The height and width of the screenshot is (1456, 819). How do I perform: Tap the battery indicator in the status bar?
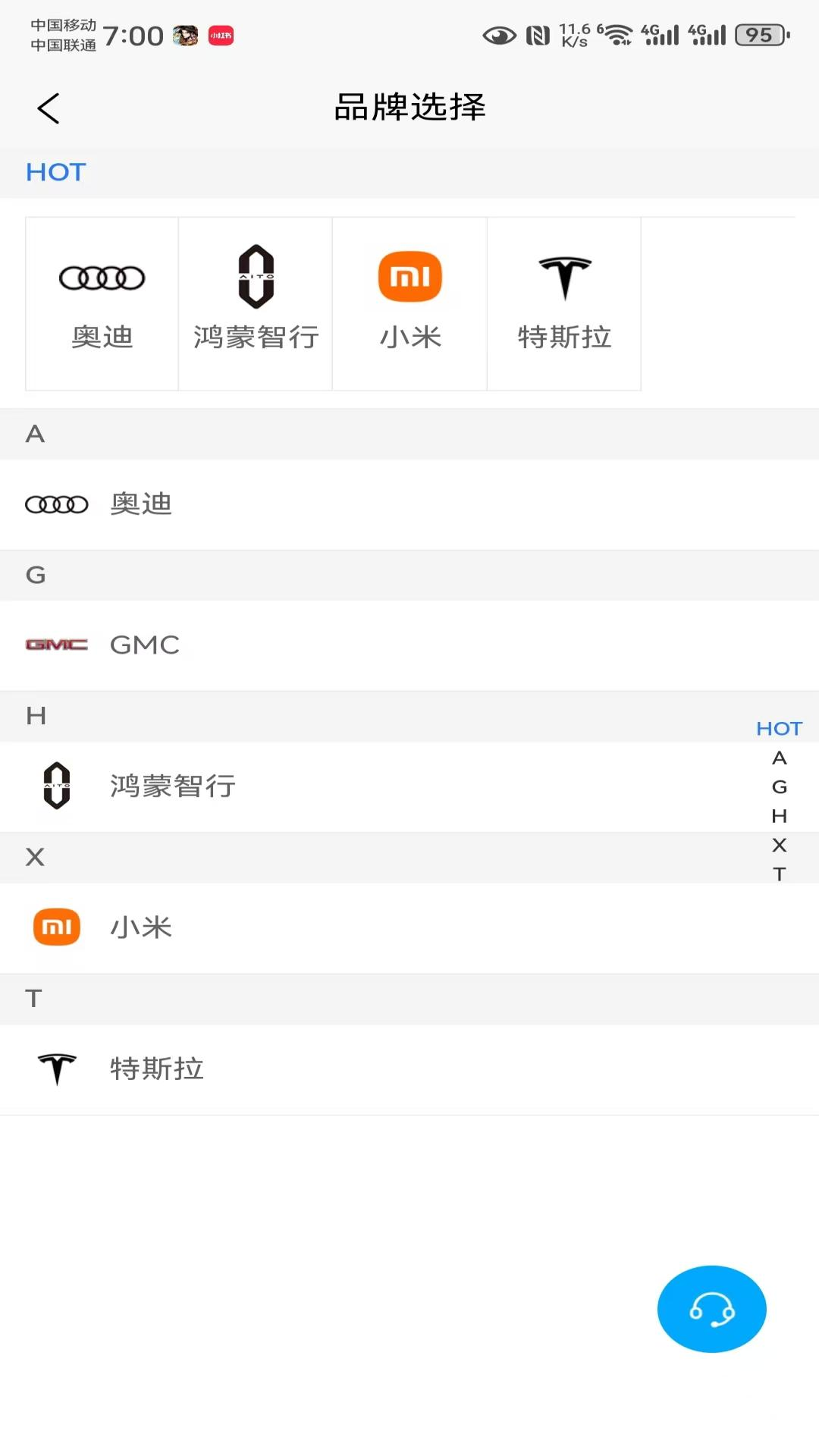758,33
